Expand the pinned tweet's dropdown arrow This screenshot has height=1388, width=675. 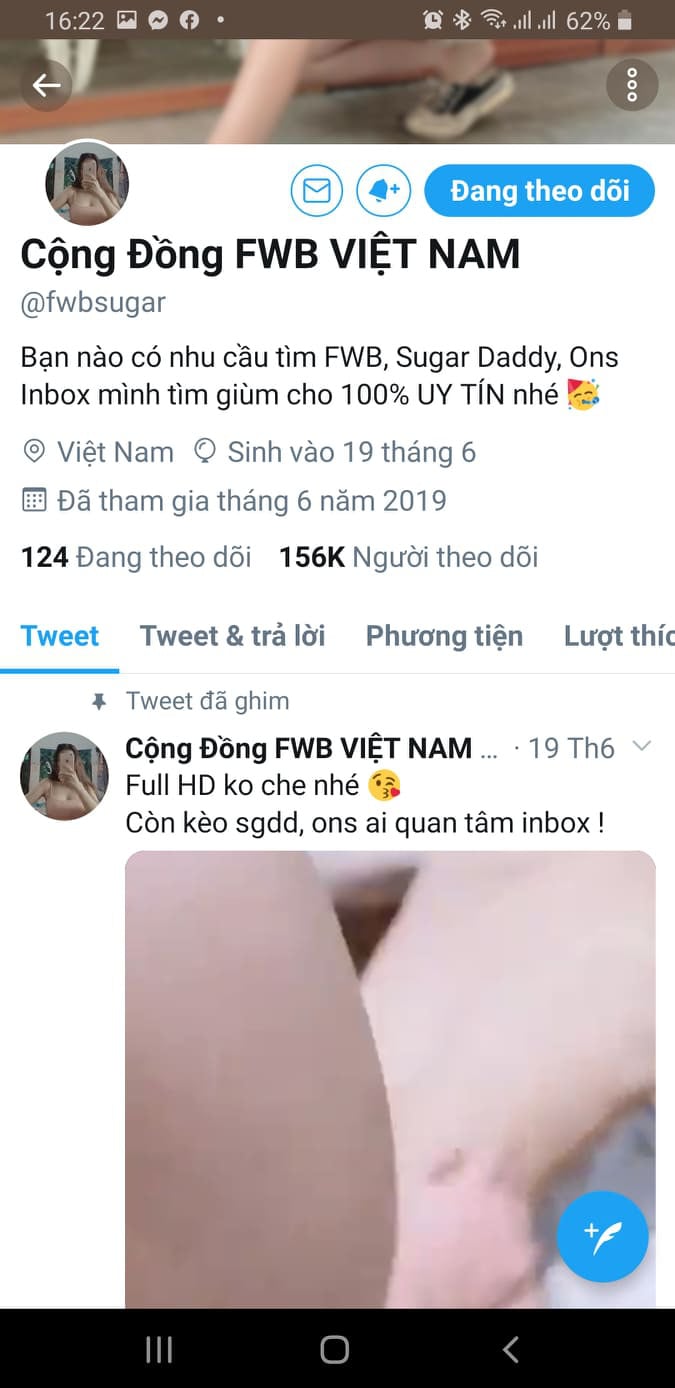click(x=642, y=746)
